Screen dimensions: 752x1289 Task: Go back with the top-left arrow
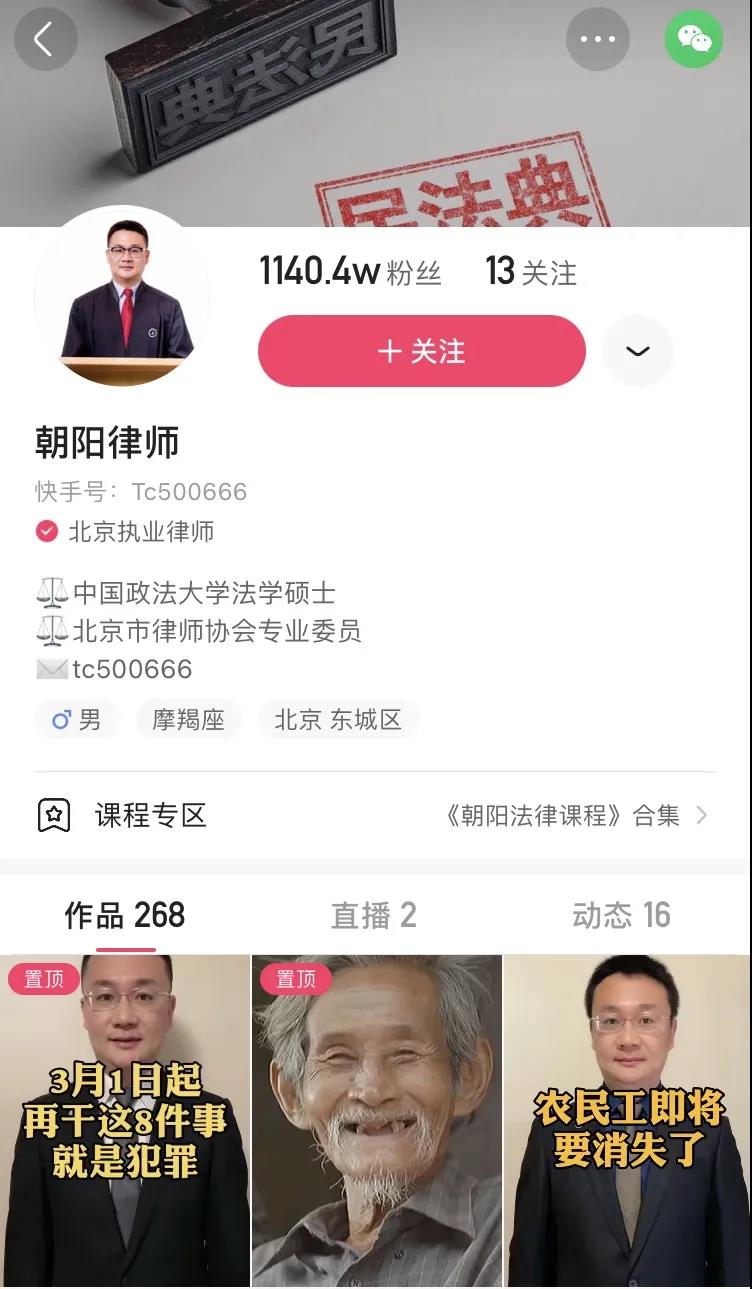(45, 40)
